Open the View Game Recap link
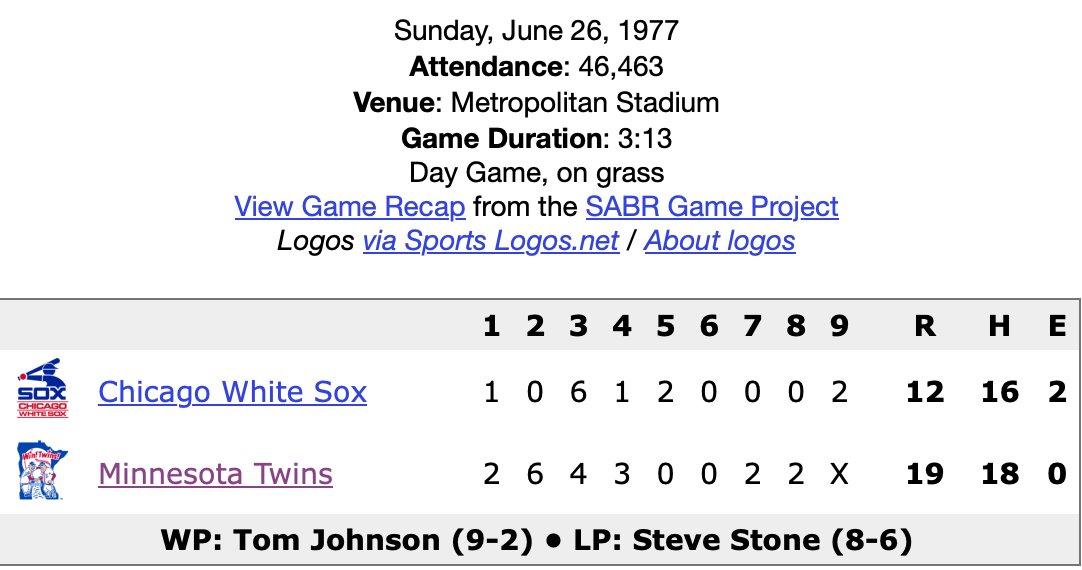Image resolution: width=1082 pixels, height=570 pixels. pyautogui.click(x=349, y=207)
